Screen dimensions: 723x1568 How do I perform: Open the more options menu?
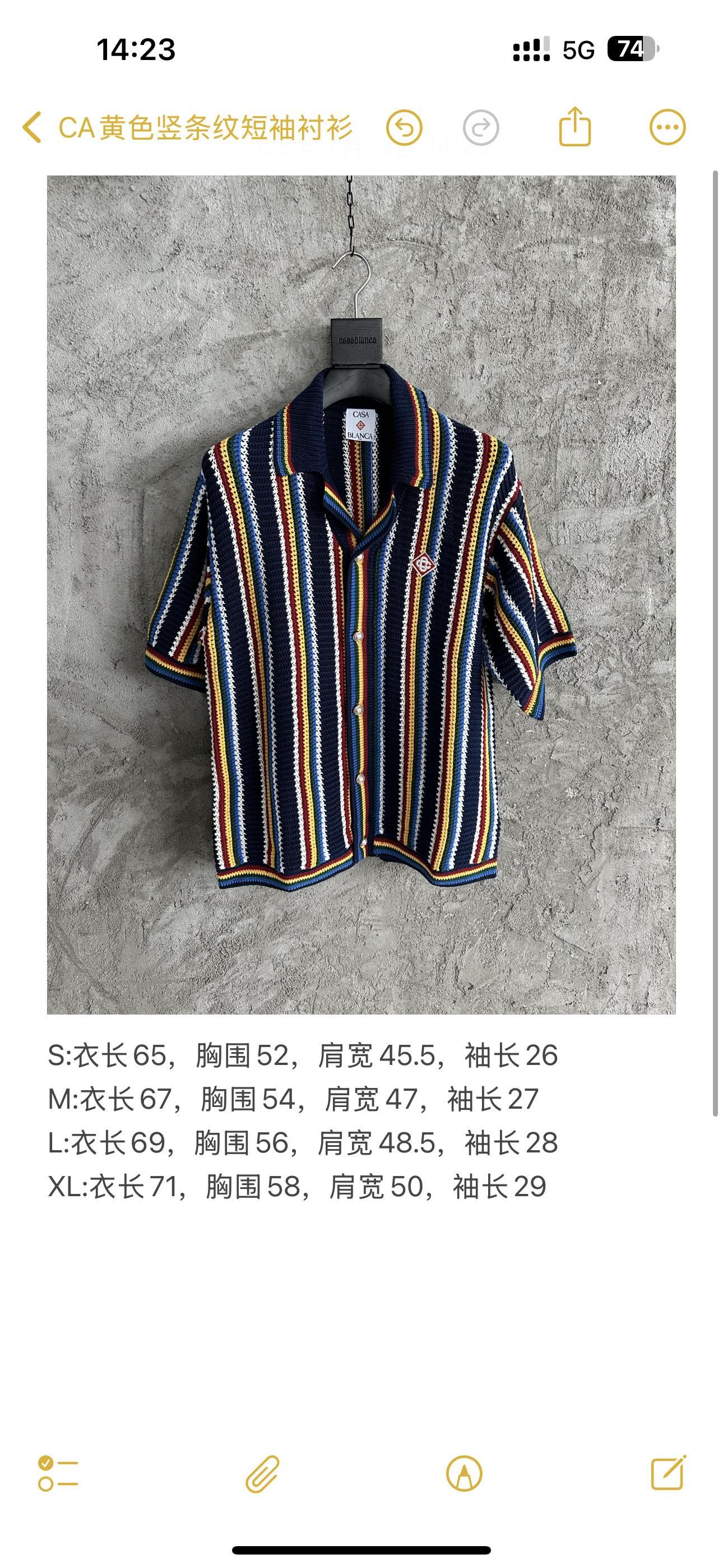[x=667, y=128]
